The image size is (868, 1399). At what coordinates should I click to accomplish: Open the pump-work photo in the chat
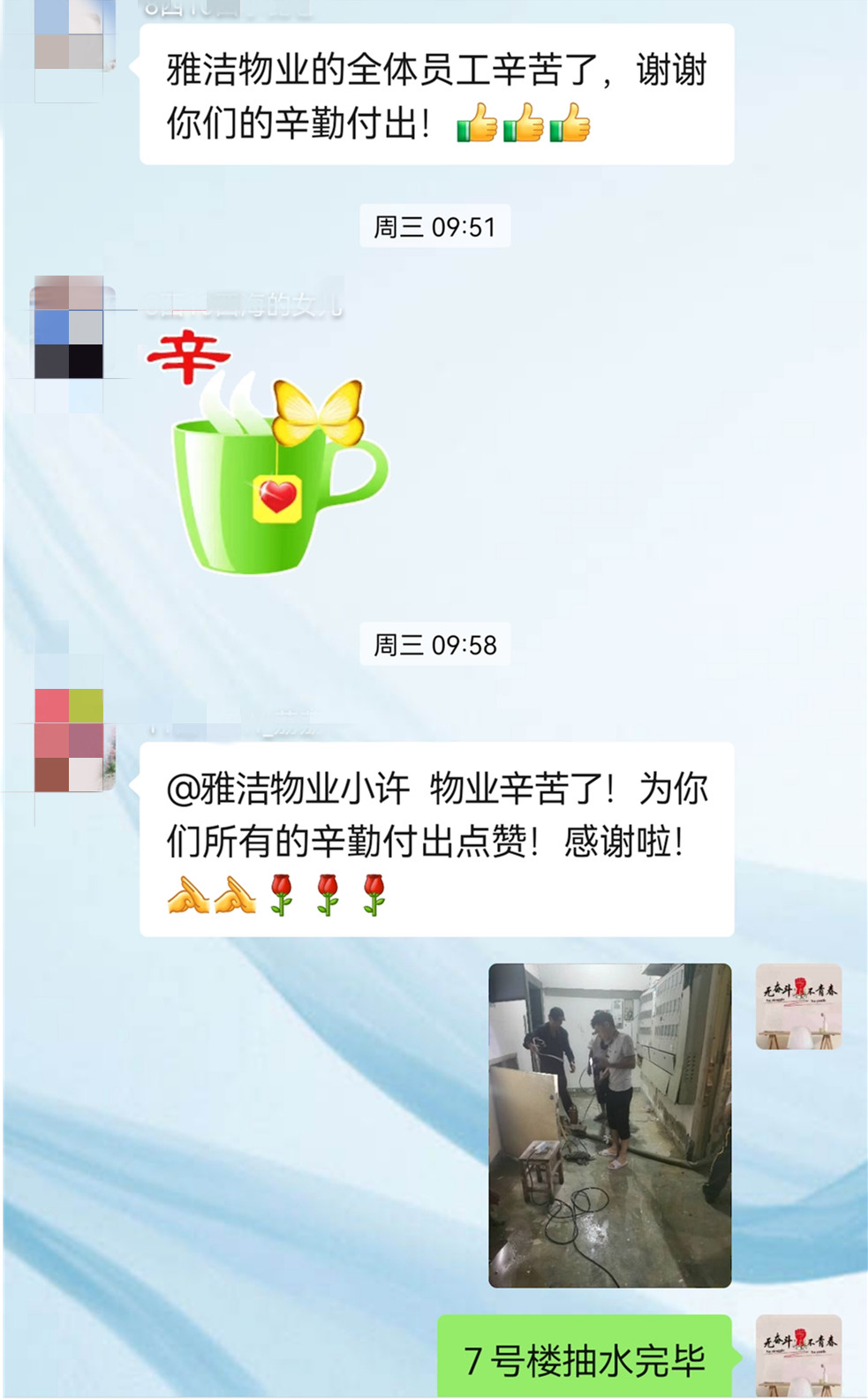coord(609,1124)
